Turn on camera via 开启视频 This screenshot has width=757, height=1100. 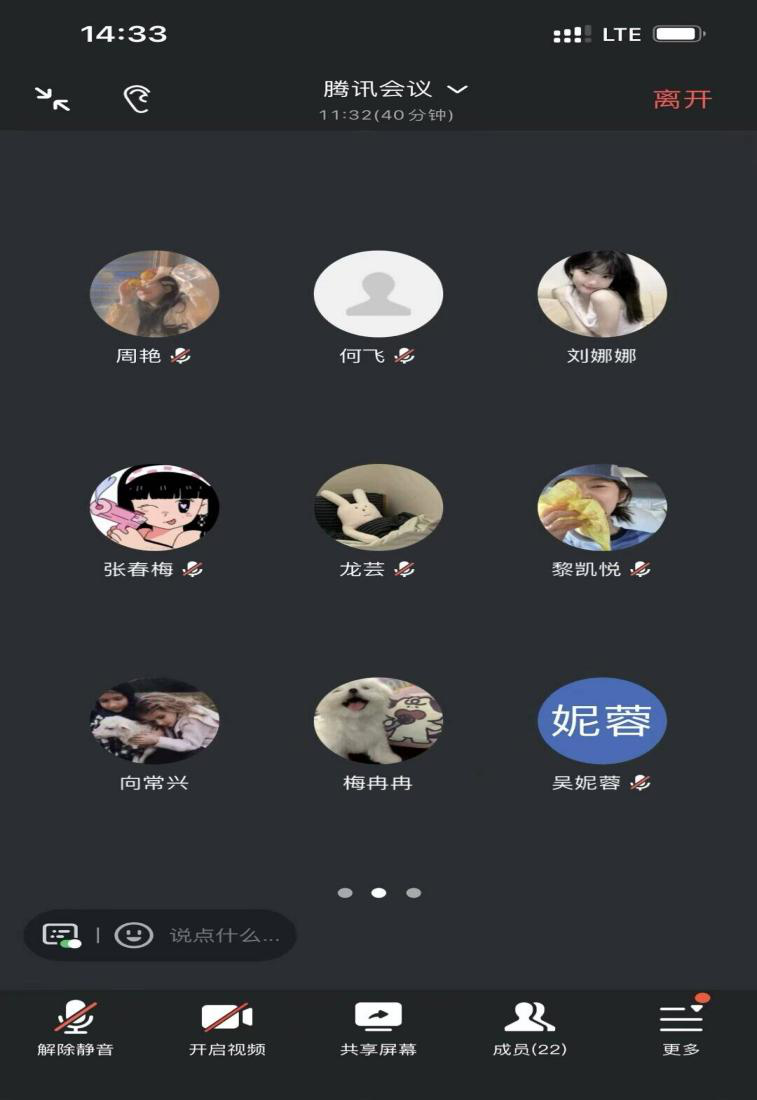(227, 1029)
